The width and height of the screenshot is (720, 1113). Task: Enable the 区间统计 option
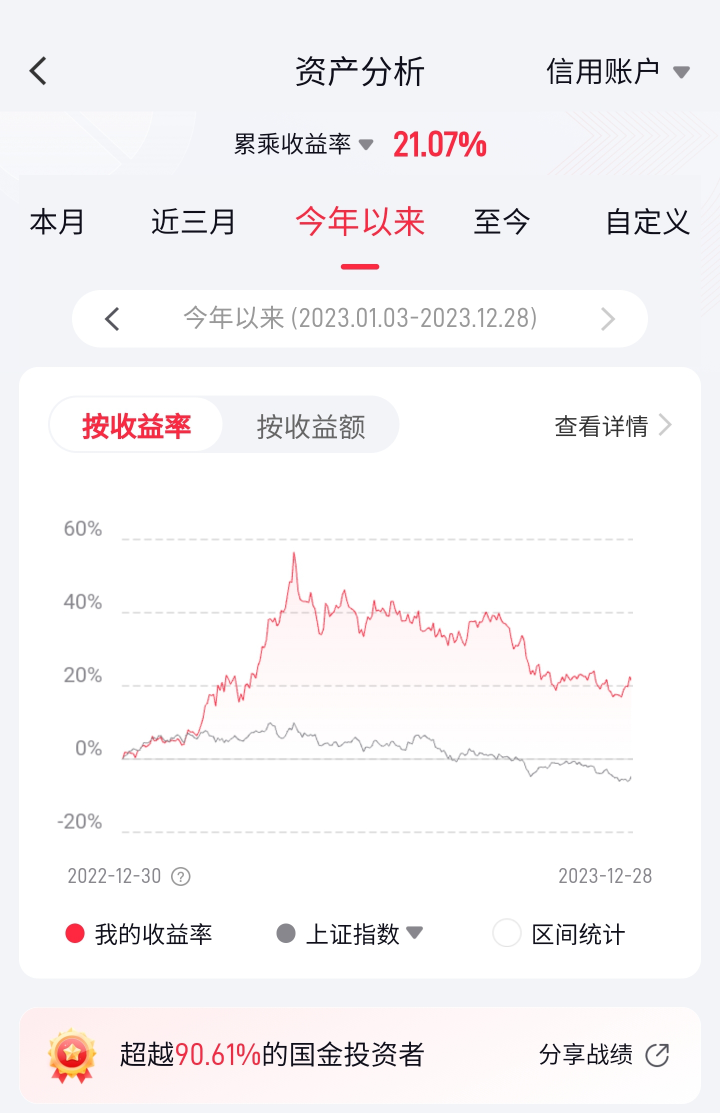coord(559,934)
